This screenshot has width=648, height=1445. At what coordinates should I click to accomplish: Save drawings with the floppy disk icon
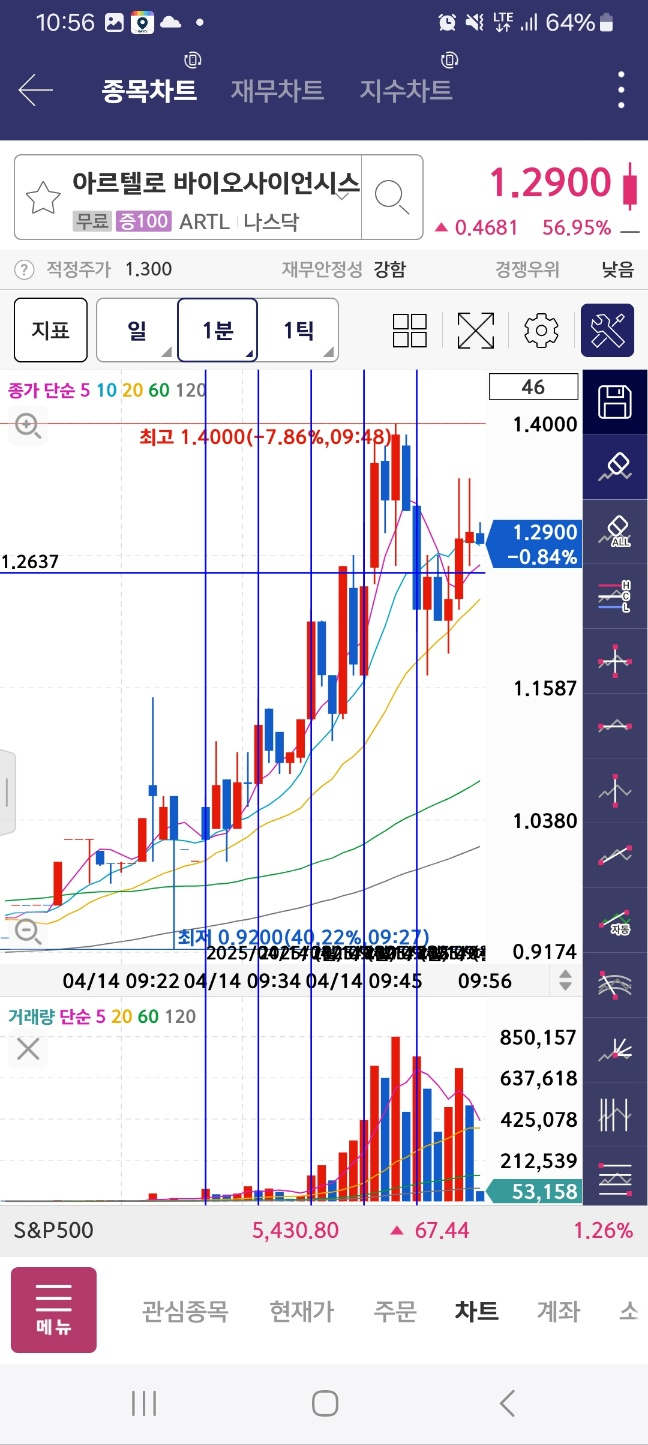[x=615, y=402]
